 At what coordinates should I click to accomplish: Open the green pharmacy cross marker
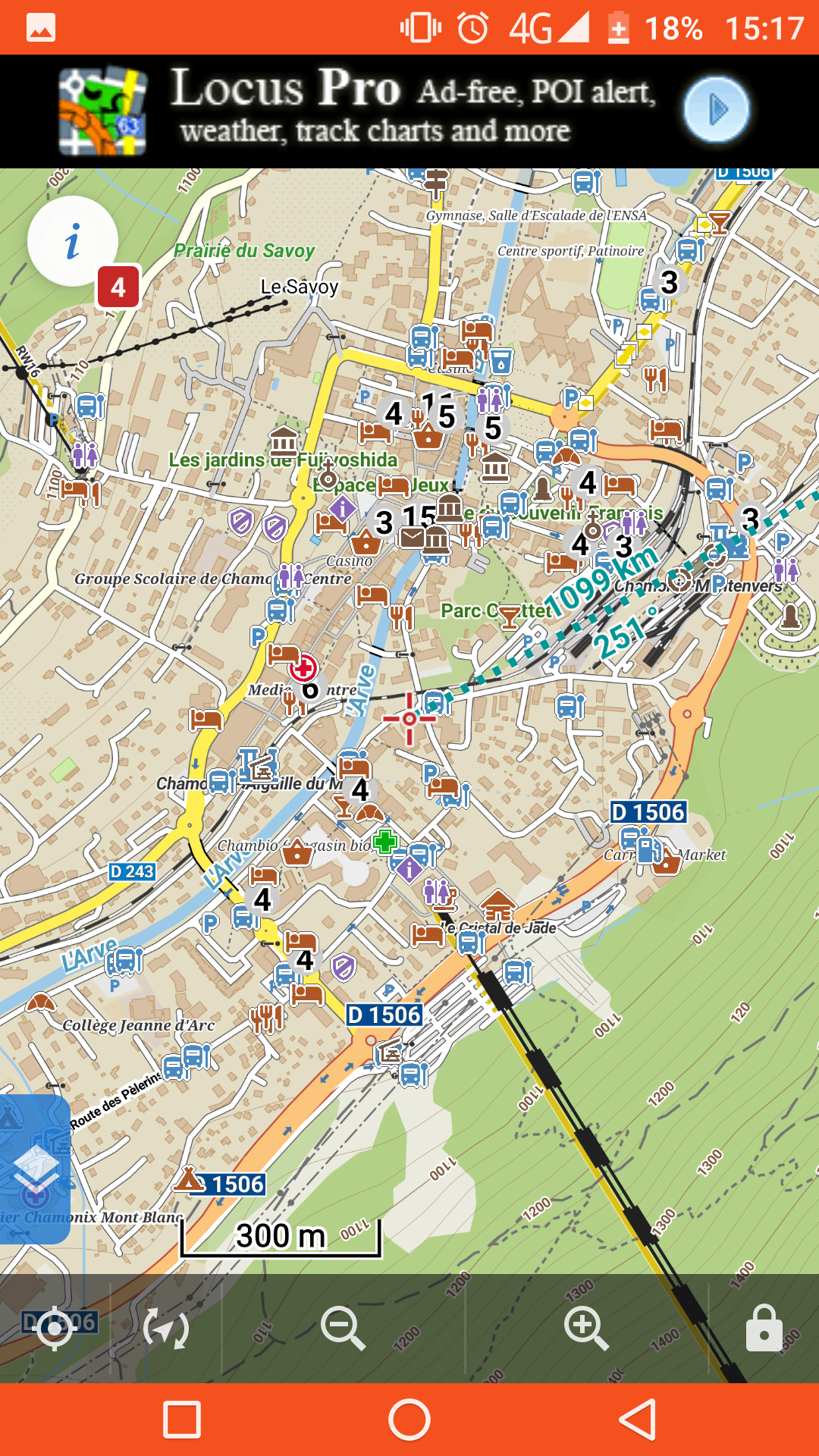(385, 841)
